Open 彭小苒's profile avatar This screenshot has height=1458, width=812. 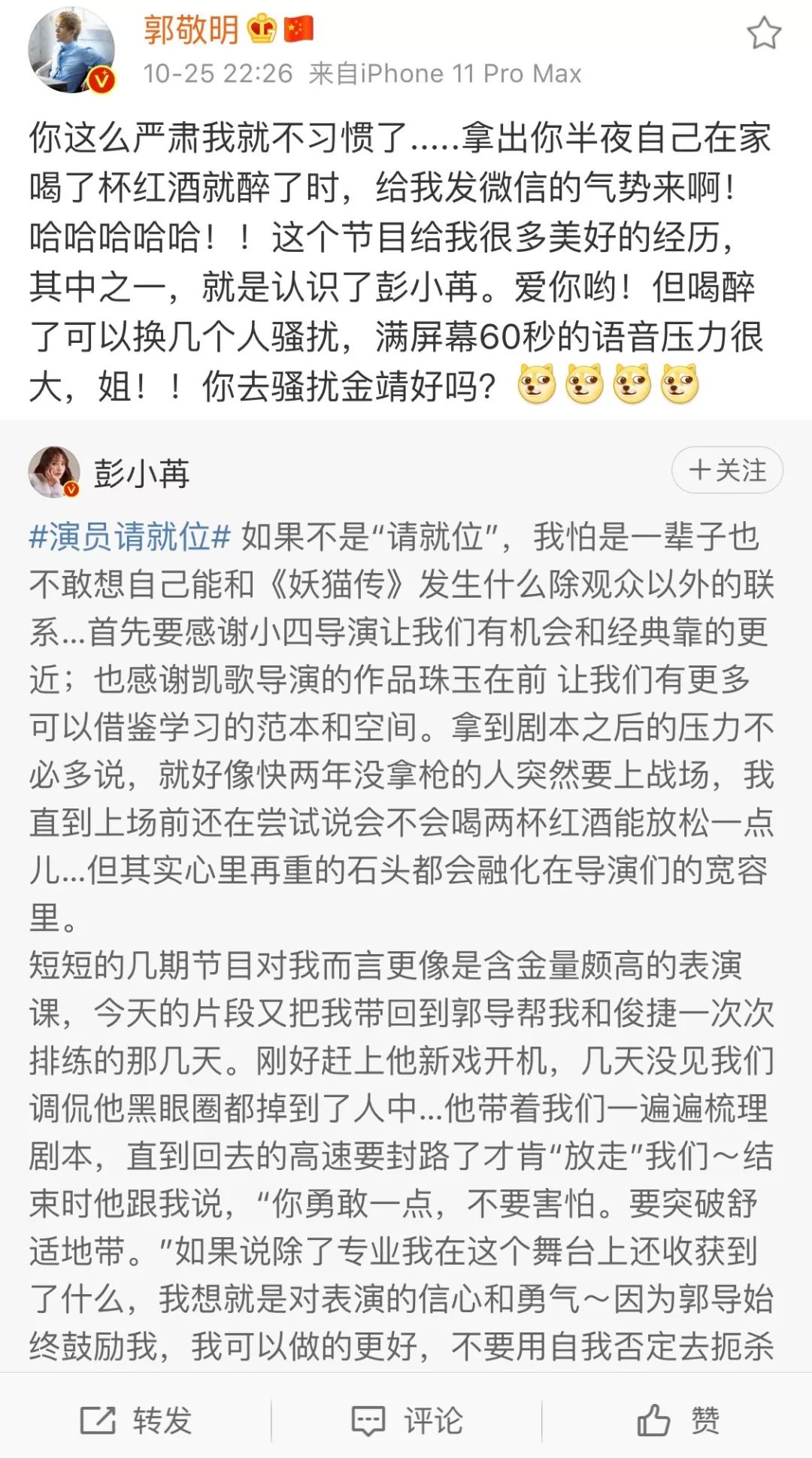(54, 471)
